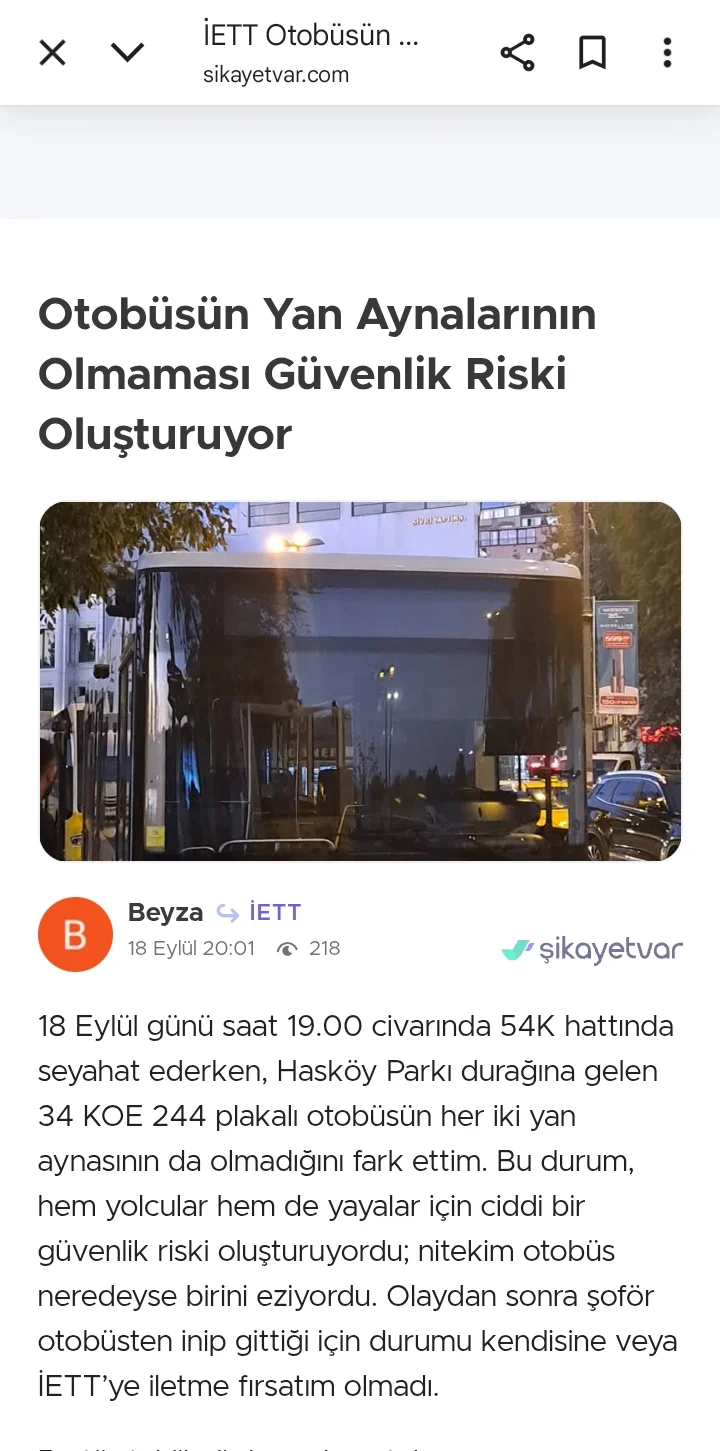Open the three-dot overflow menu
720x1451 pixels.
click(x=667, y=52)
